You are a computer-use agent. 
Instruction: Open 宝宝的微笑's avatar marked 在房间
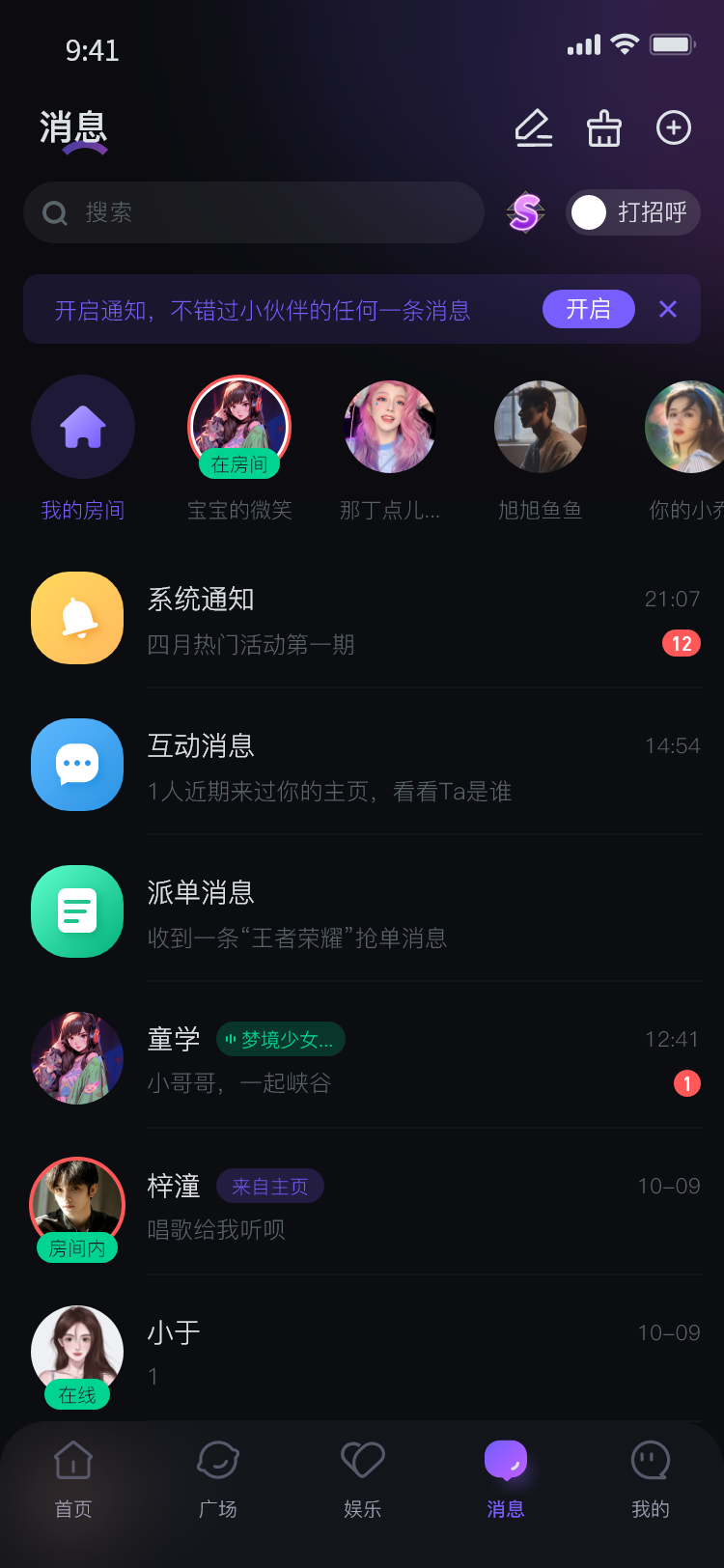pyautogui.click(x=239, y=427)
